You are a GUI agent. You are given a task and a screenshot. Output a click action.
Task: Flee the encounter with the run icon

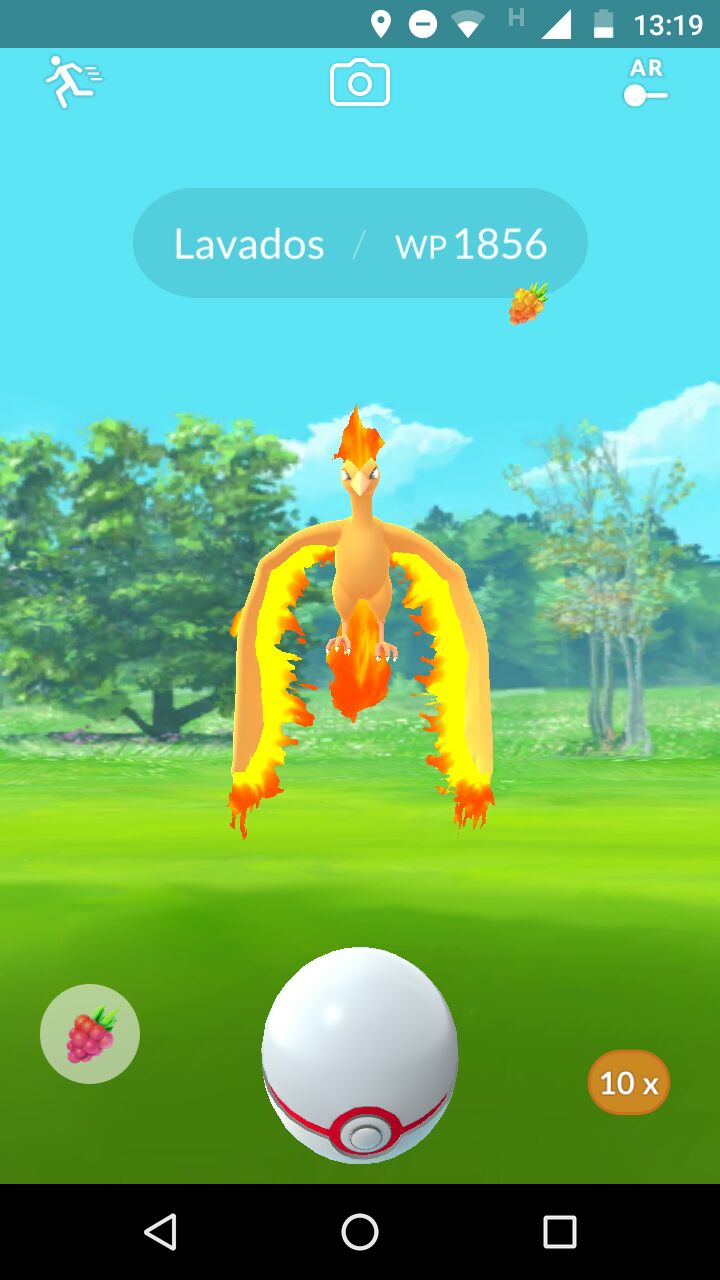[73, 82]
